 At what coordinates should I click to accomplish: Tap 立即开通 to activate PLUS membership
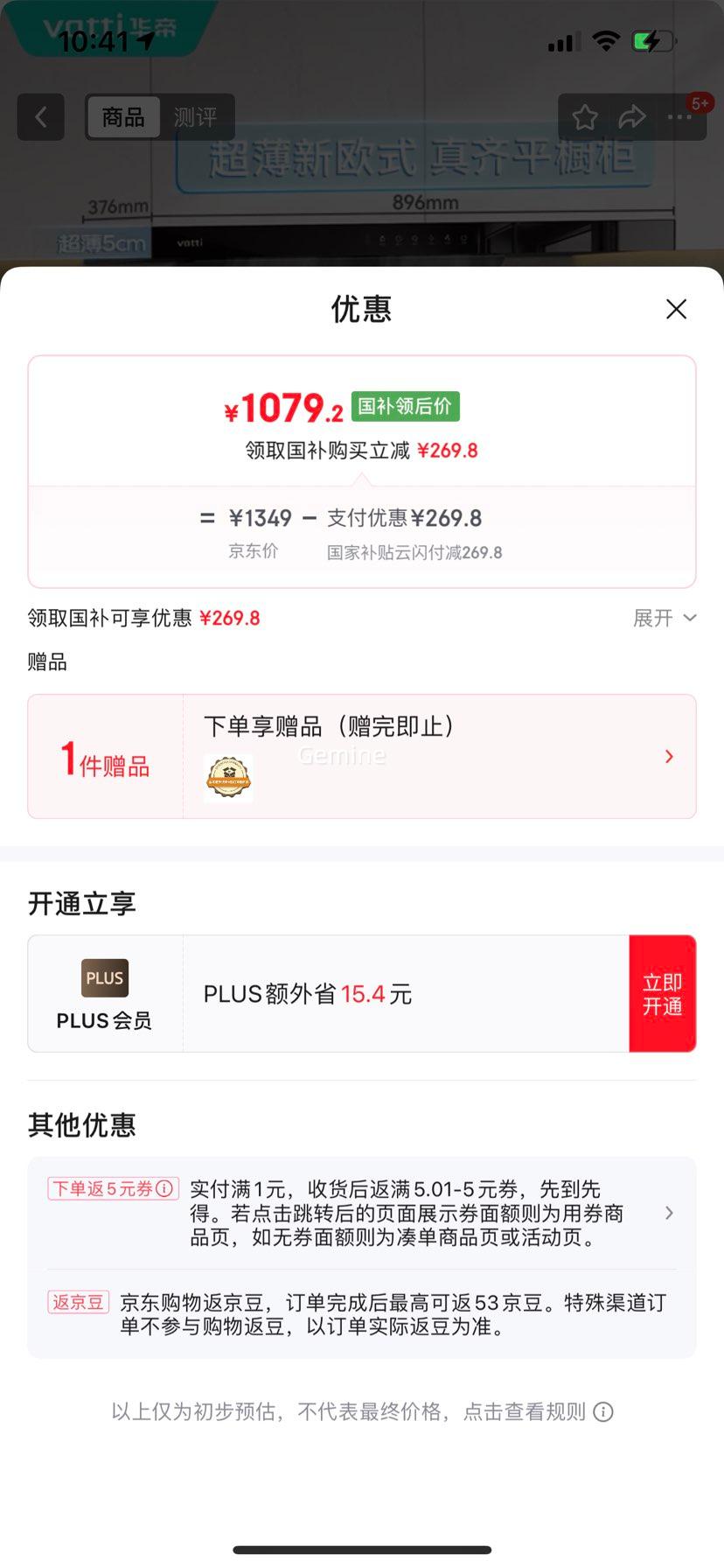click(662, 994)
